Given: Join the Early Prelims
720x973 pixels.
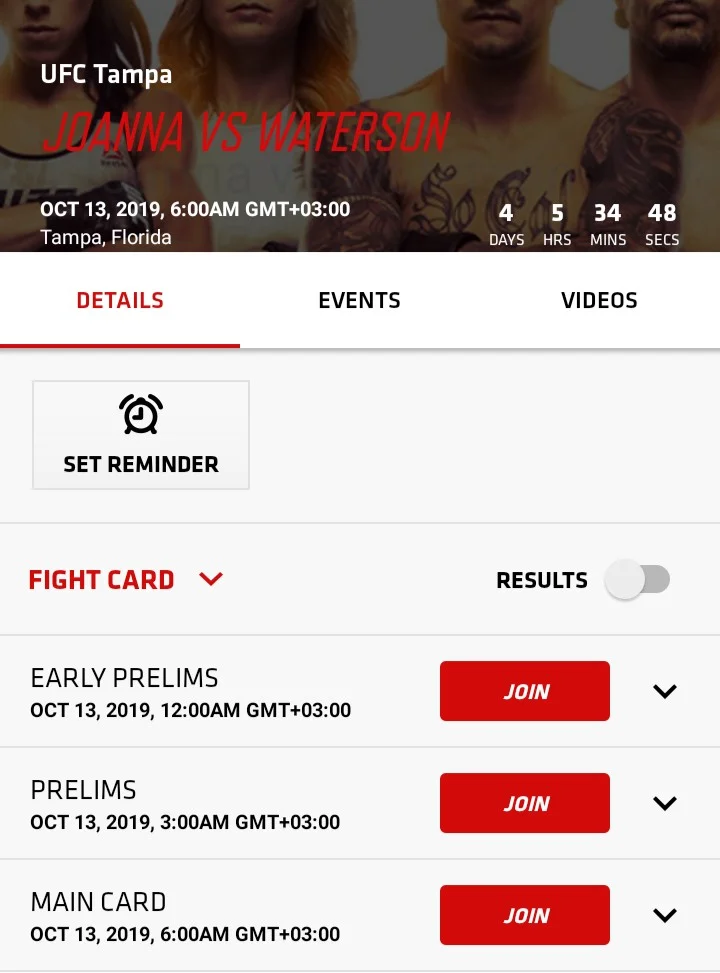Looking at the screenshot, I should (x=525, y=691).
